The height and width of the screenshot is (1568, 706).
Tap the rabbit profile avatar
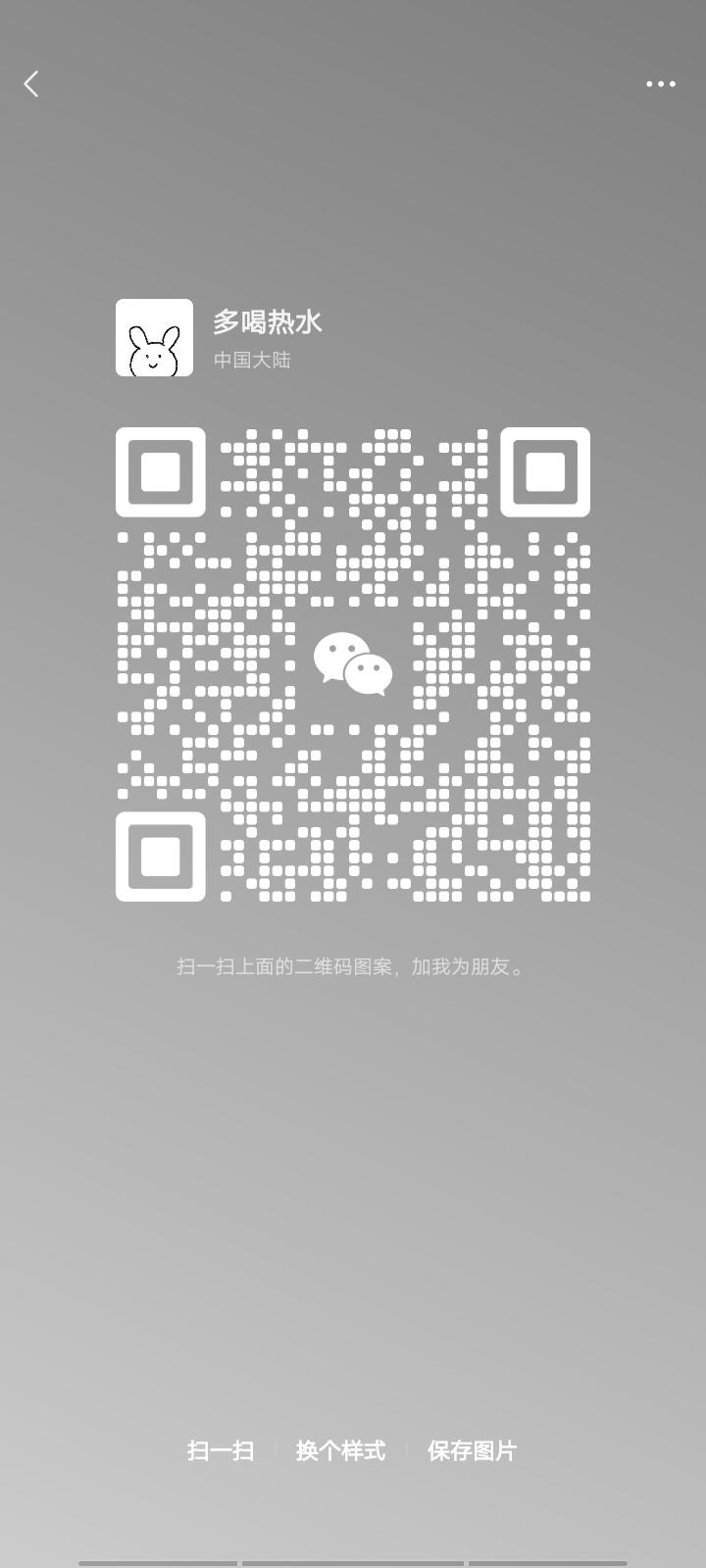154,337
